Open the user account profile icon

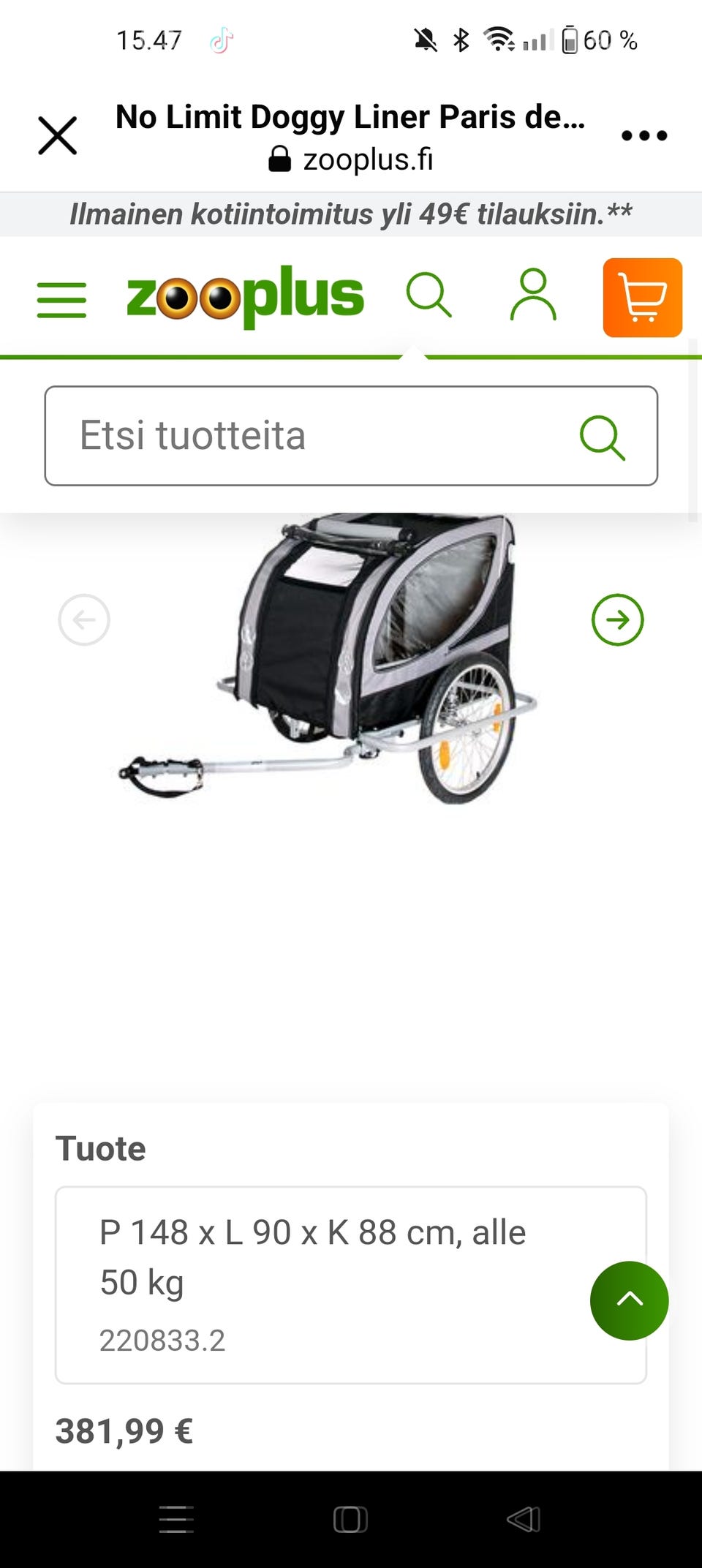533,296
